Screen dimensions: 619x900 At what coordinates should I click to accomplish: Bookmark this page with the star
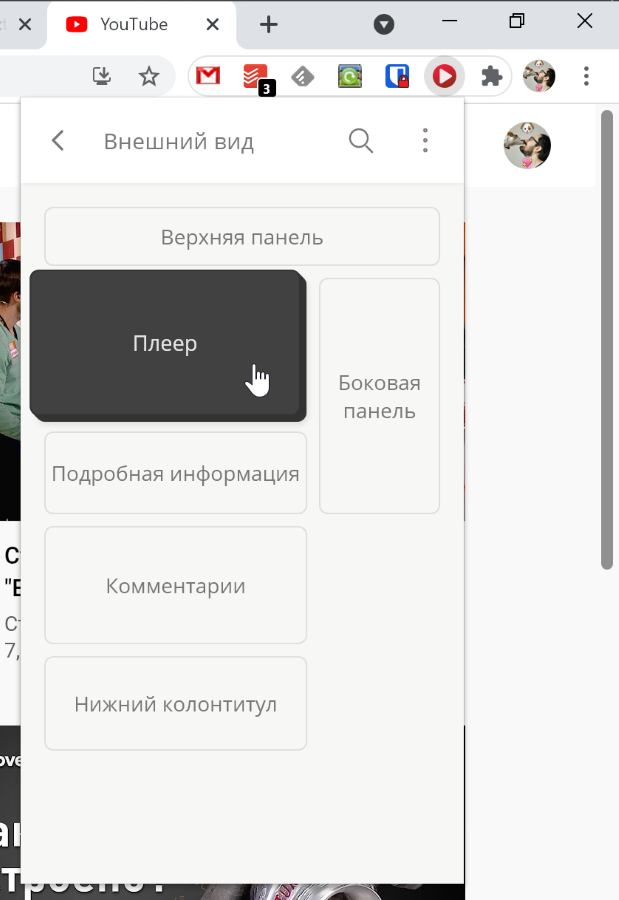tap(149, 76)
